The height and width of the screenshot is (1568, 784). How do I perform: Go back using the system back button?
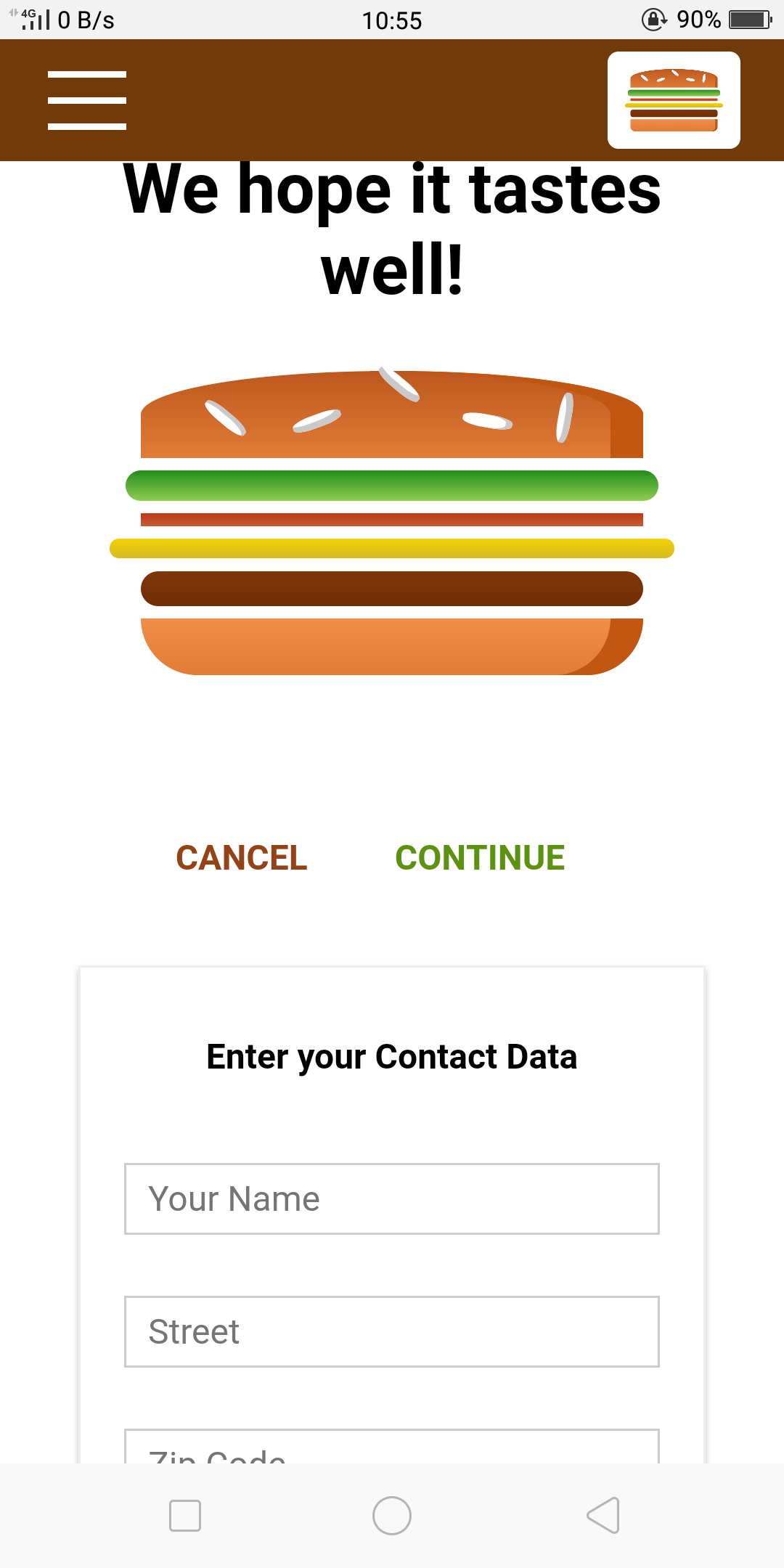pos(603,1516)
